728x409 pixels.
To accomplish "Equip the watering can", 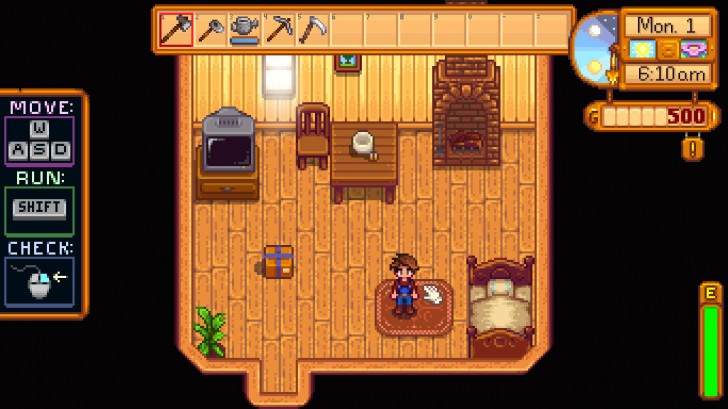I will tap(244, 30).
